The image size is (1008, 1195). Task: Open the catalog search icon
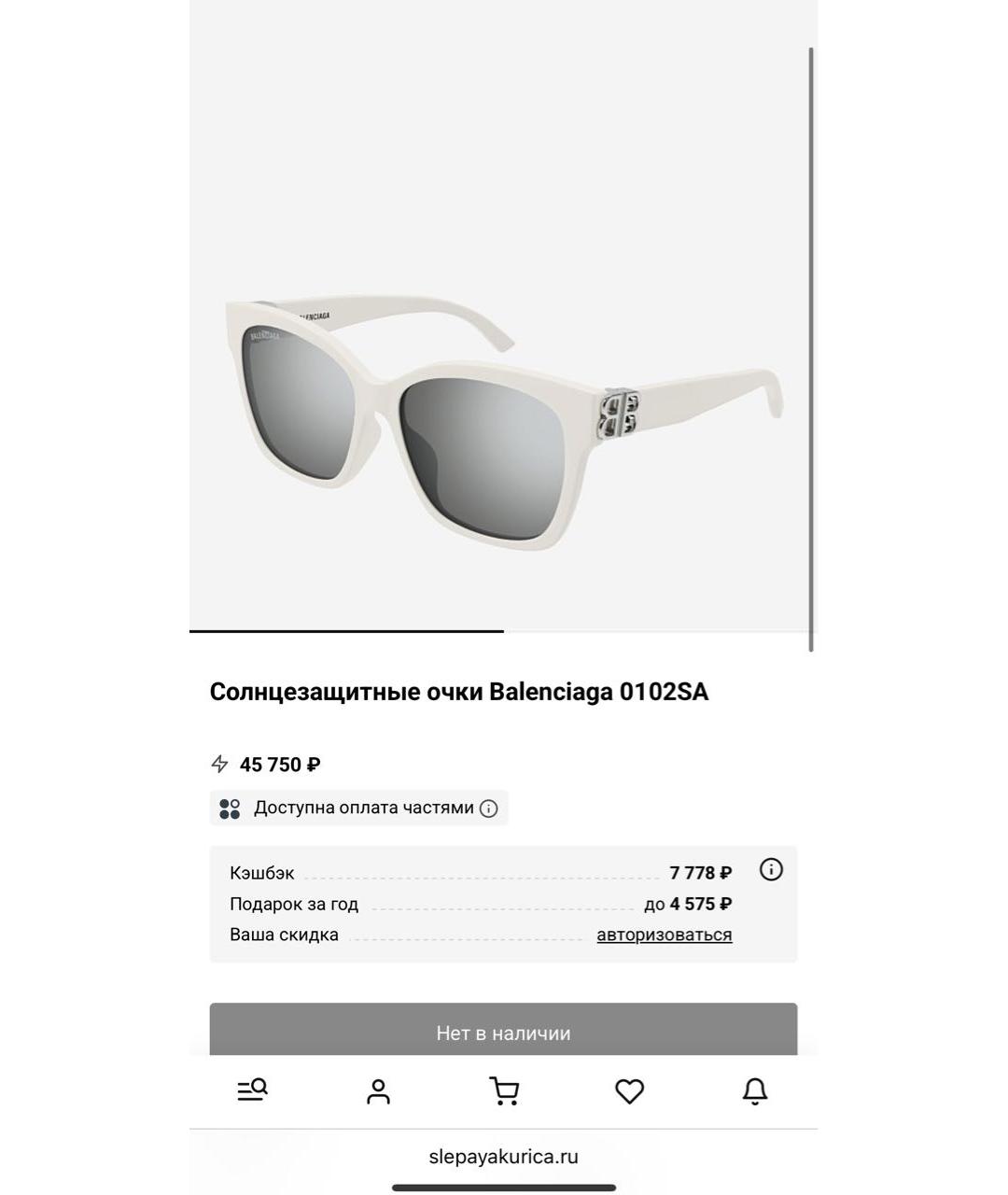[252, 1090]
